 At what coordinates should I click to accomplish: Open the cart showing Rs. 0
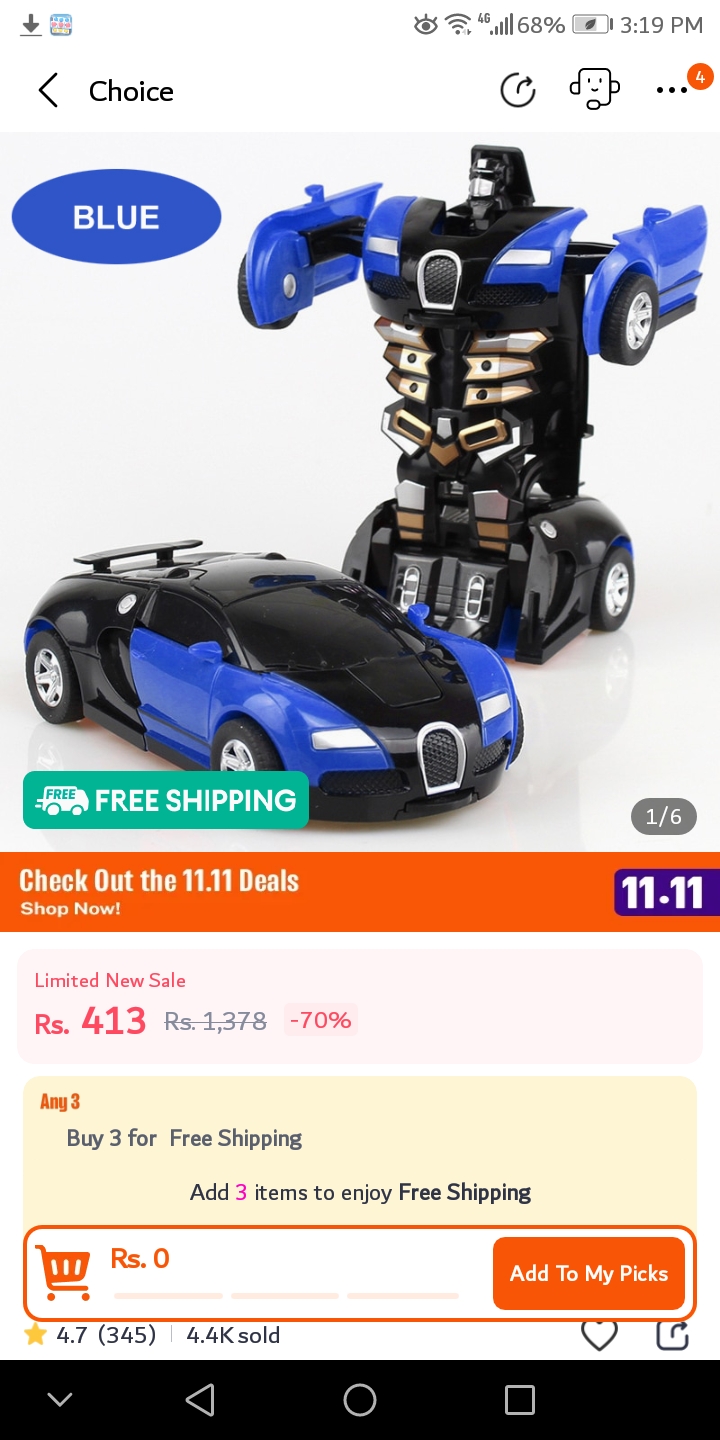point(63,1273)
